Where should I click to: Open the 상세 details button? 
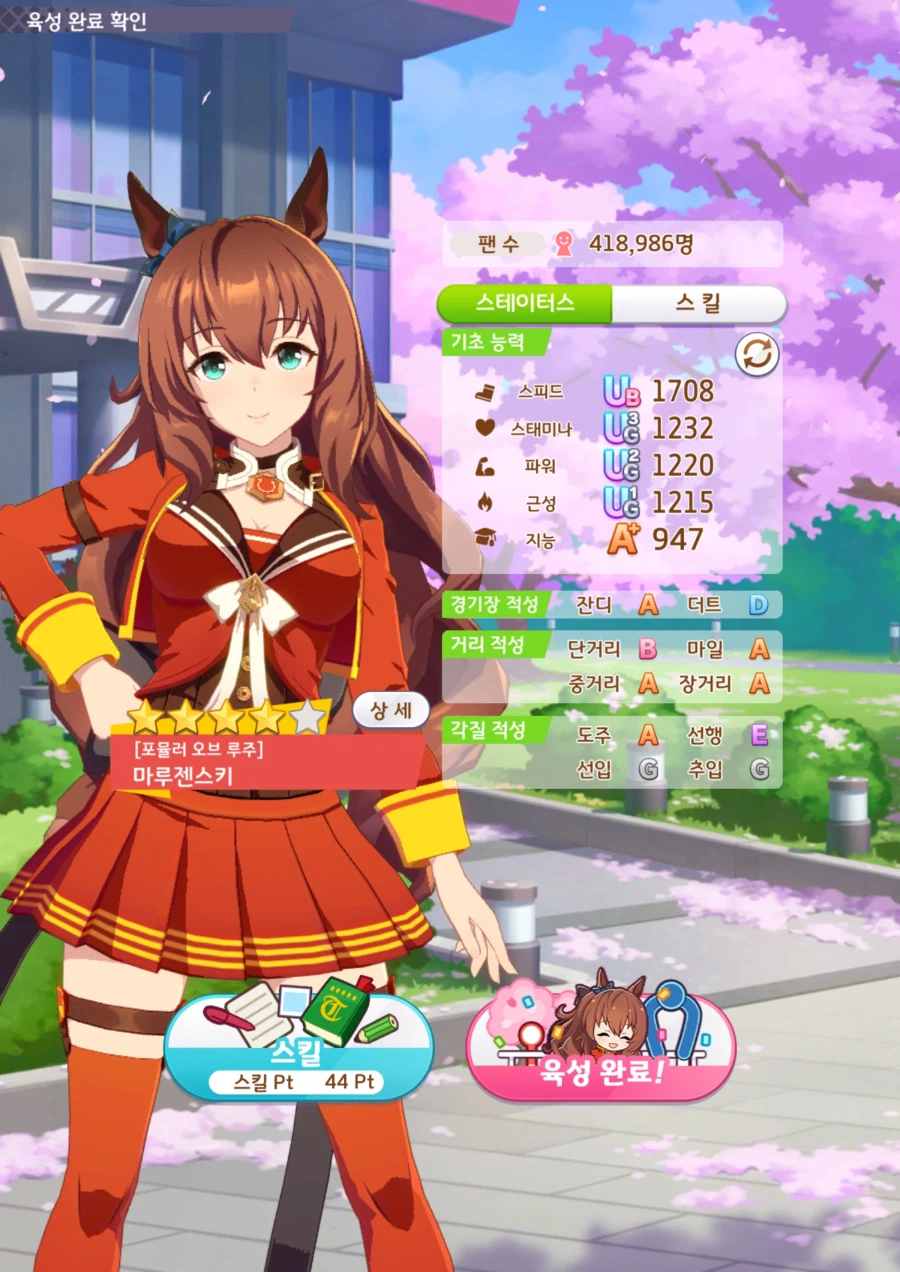tap(391, 711)
